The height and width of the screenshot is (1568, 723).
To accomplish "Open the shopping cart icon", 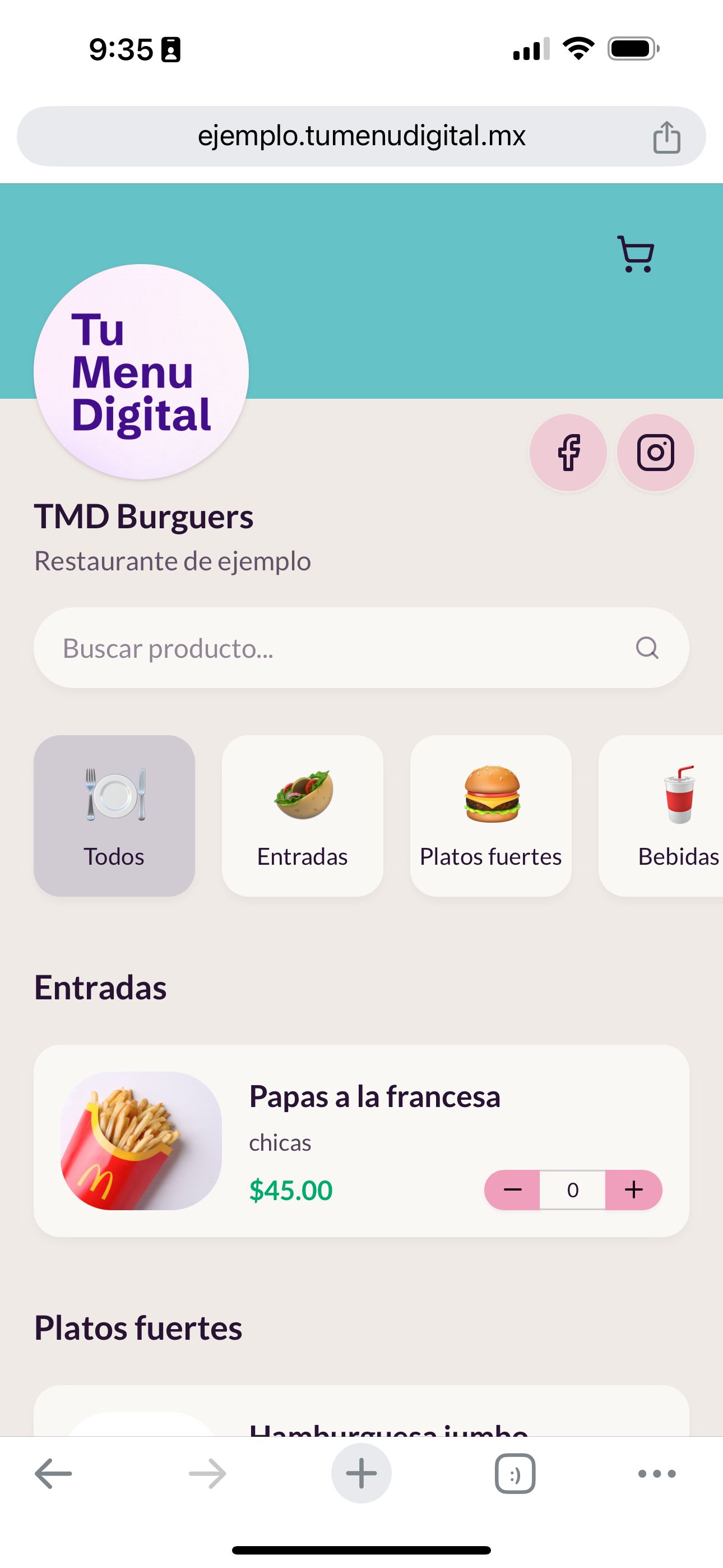I will pos(635,254).
